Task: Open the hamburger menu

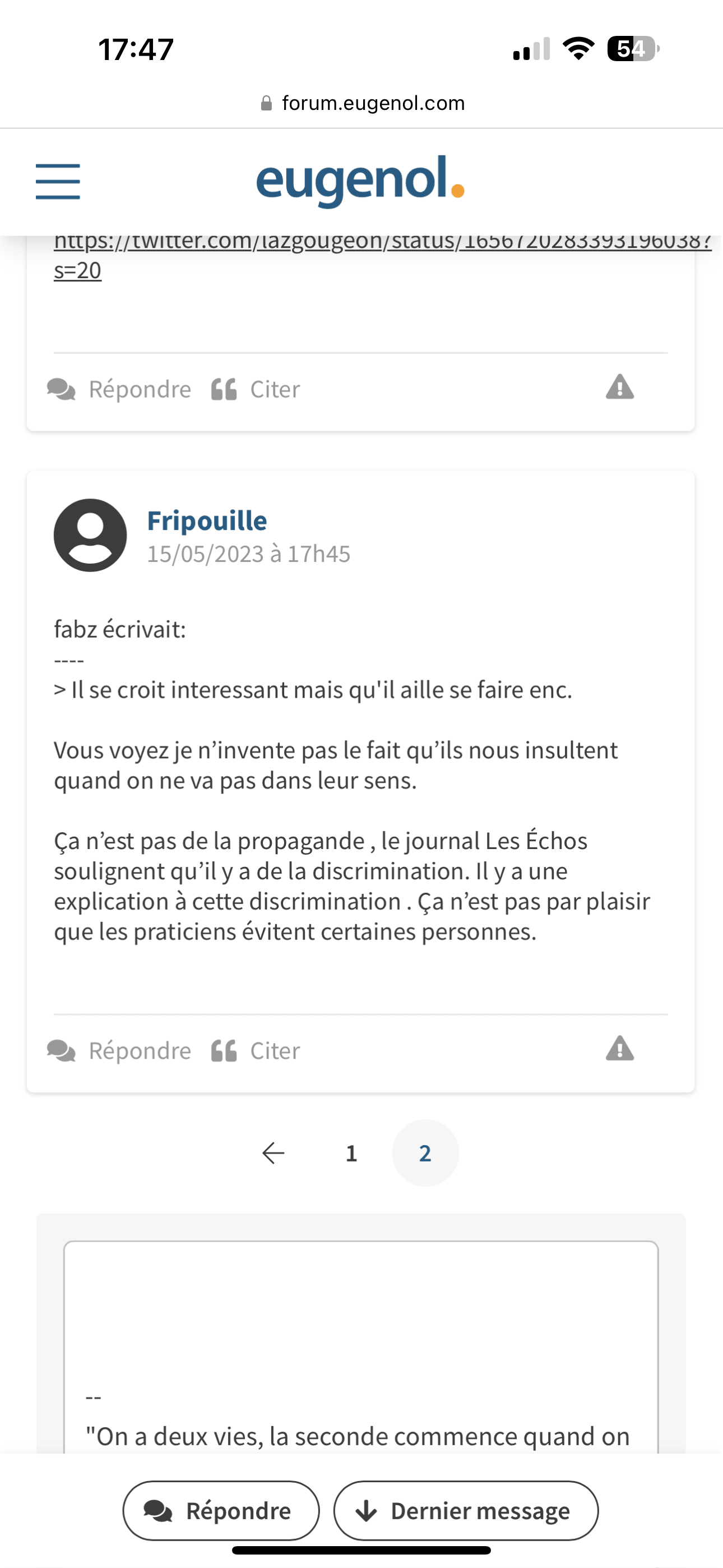Action: point(58,181)
